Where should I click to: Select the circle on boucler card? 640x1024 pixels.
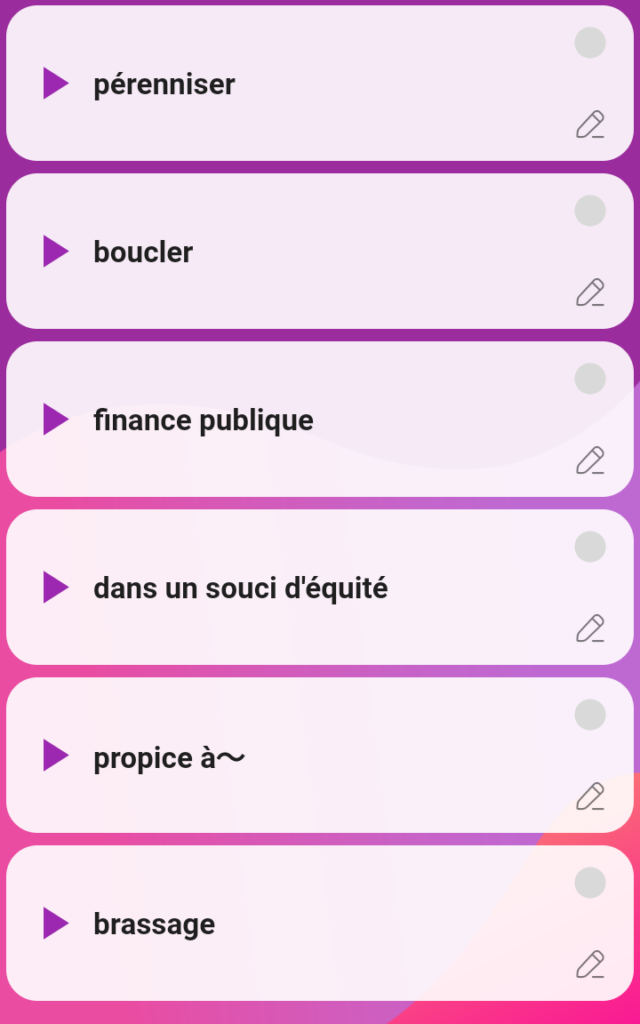click(590, 211)
